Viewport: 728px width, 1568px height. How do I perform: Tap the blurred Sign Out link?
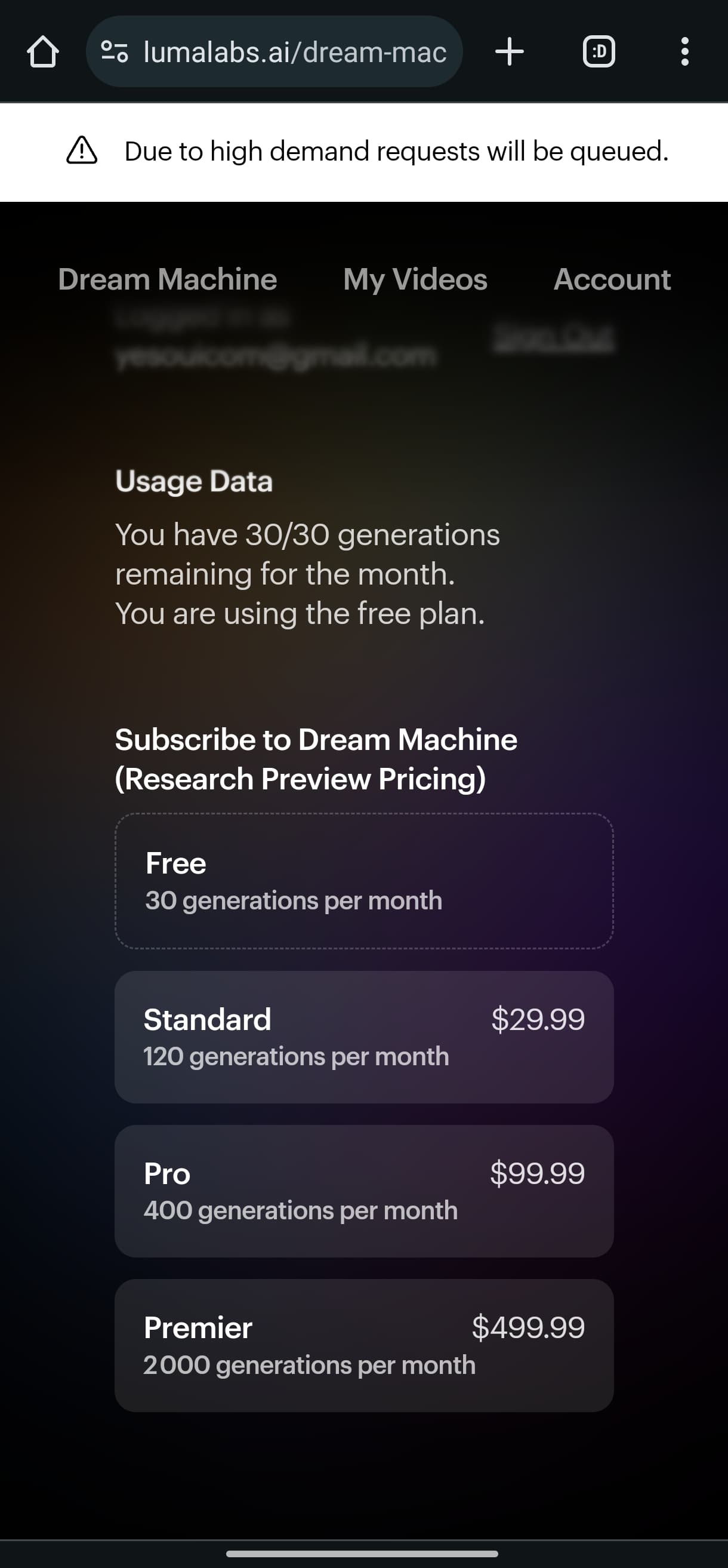pyautogui.click(x=553, y=337)
